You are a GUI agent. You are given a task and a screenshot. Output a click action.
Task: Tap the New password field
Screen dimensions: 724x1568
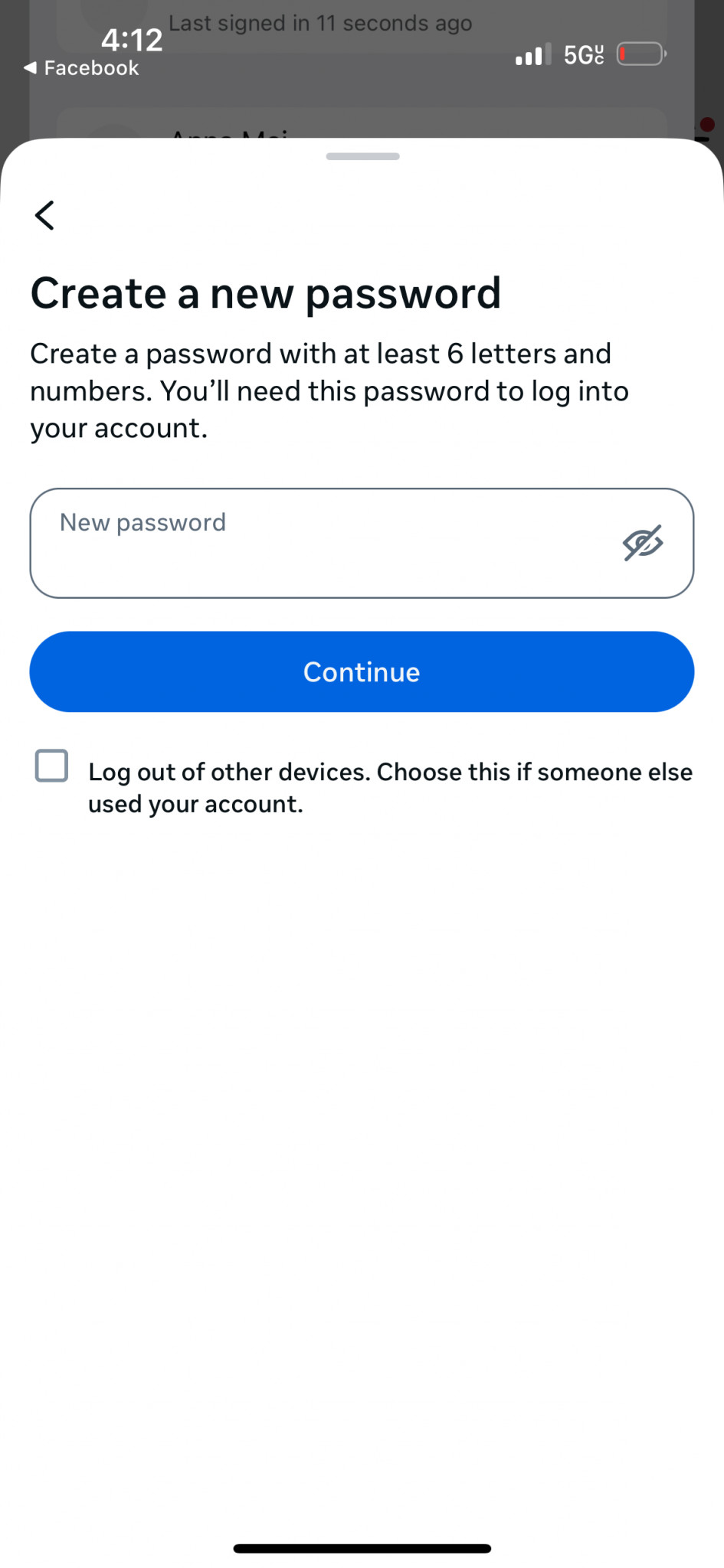(x=362, y=543)
